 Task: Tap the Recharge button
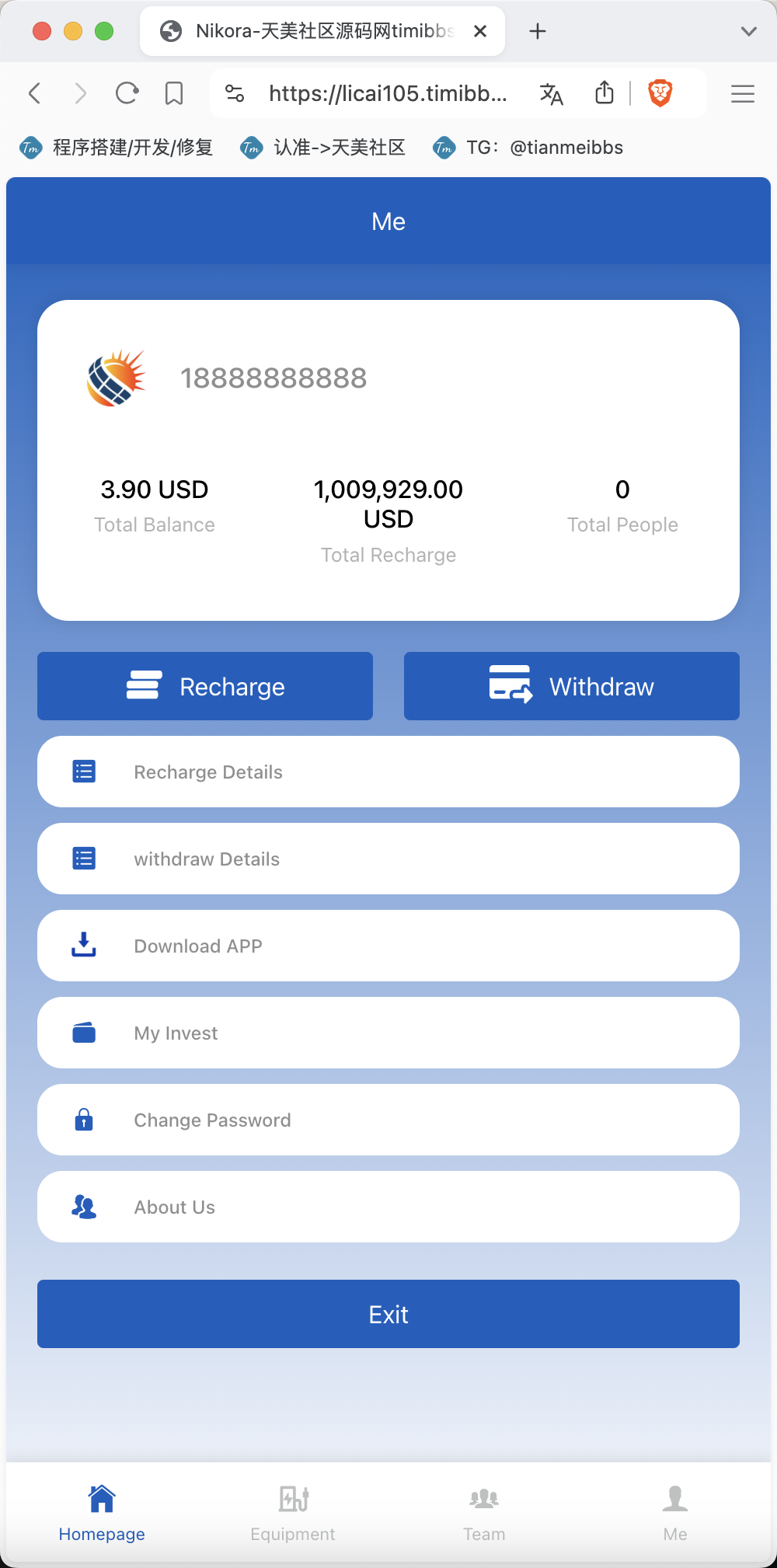(205, 686)
